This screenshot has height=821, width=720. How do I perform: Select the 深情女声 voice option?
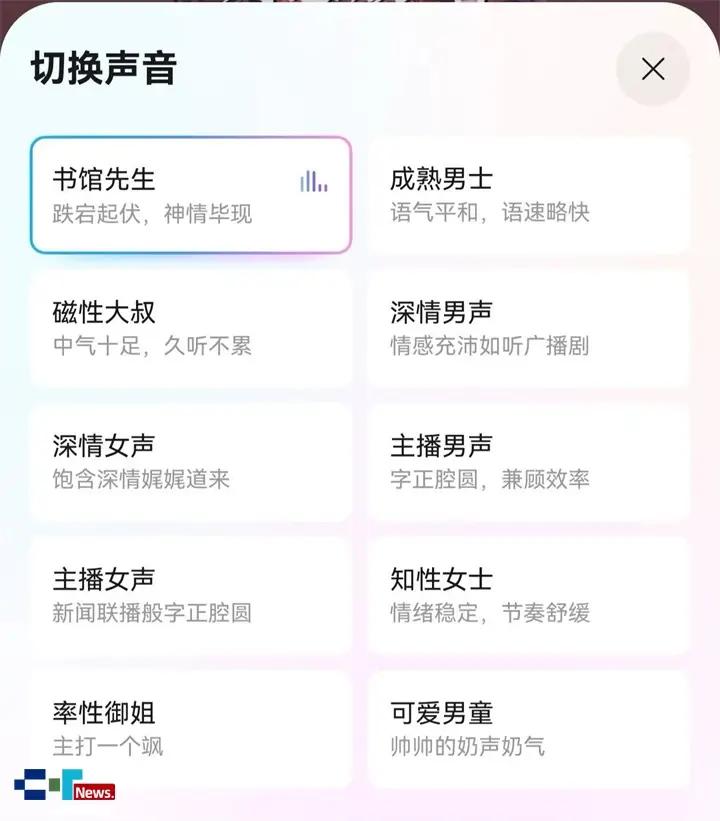tap(190, 461)
